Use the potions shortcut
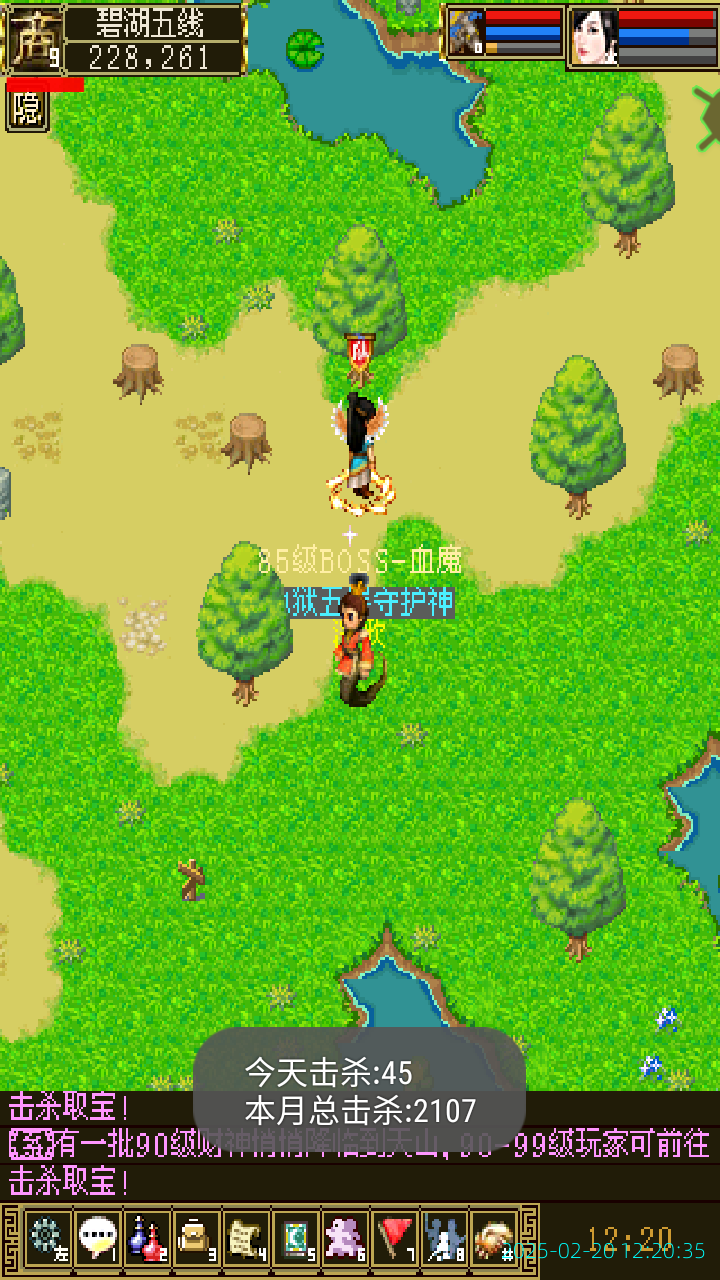 point(147,1238)
